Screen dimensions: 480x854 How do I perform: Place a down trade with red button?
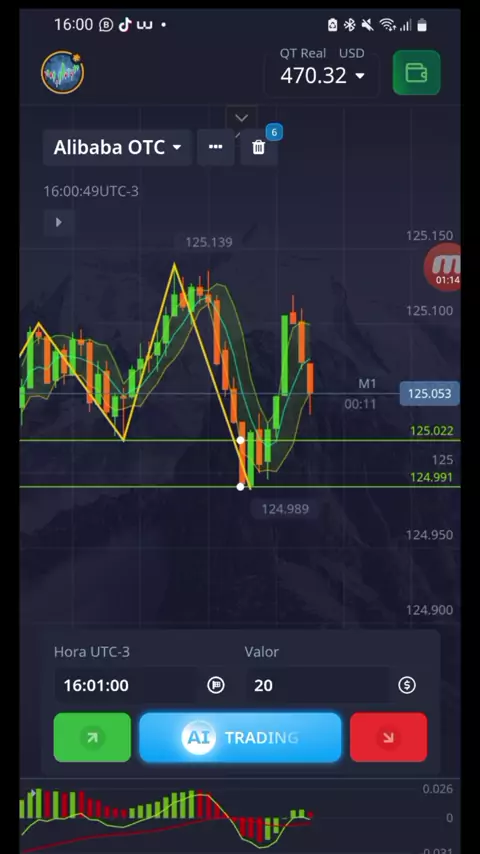tap(388, 737)
